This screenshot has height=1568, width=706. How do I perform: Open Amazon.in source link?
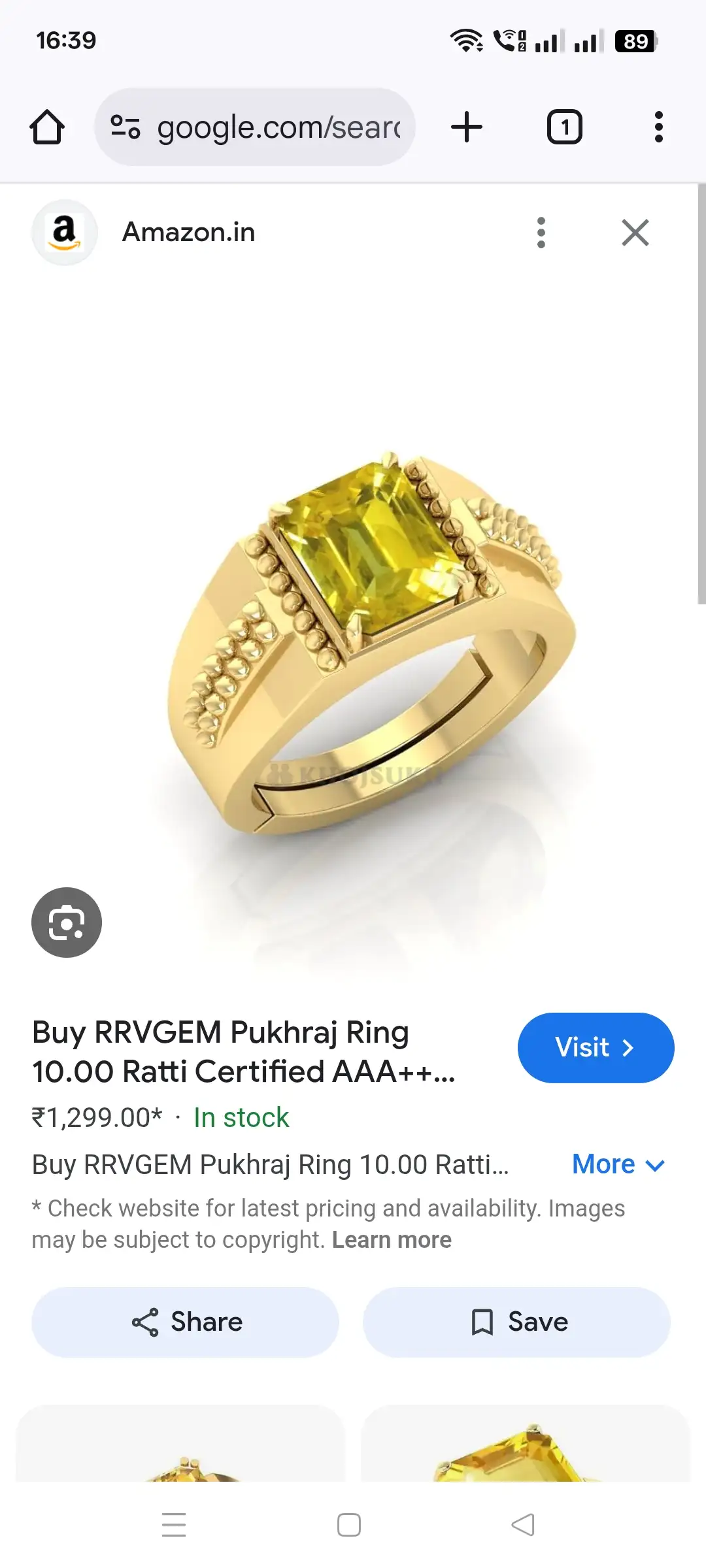pyautogui.click(x=188, y=232)
